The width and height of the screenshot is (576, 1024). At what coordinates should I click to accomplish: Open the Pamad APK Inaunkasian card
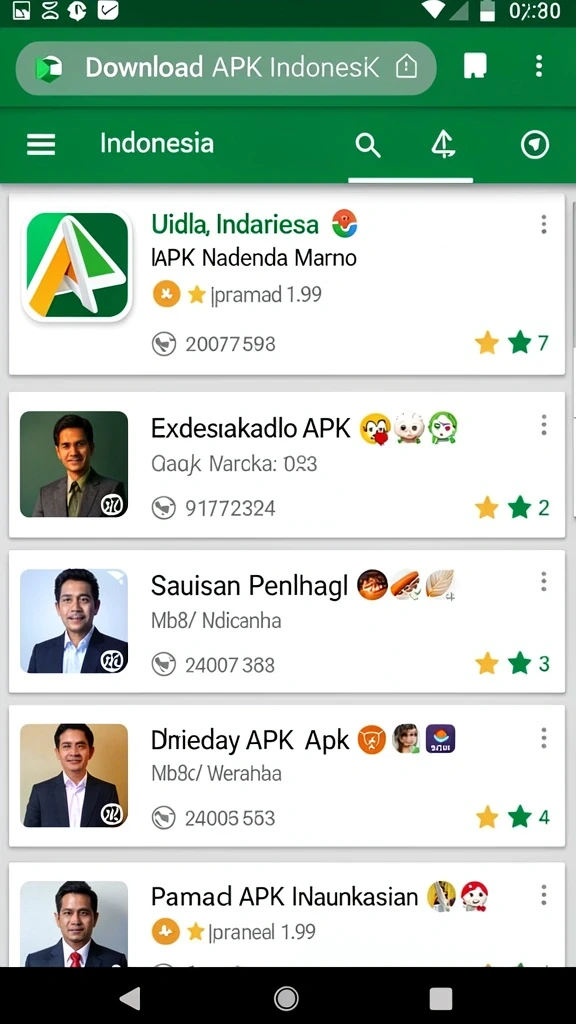pyautogui.click(x=287, y=914)
